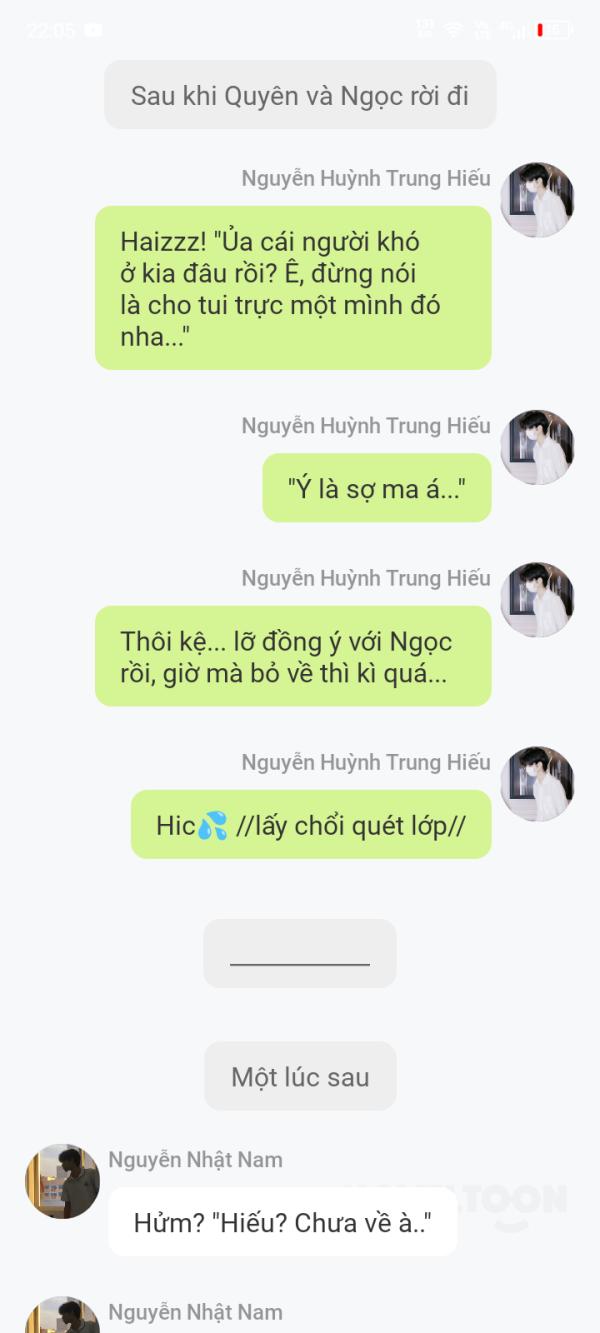Tap the "Ý là sợ ma á..." message bubble

point(377,488)
